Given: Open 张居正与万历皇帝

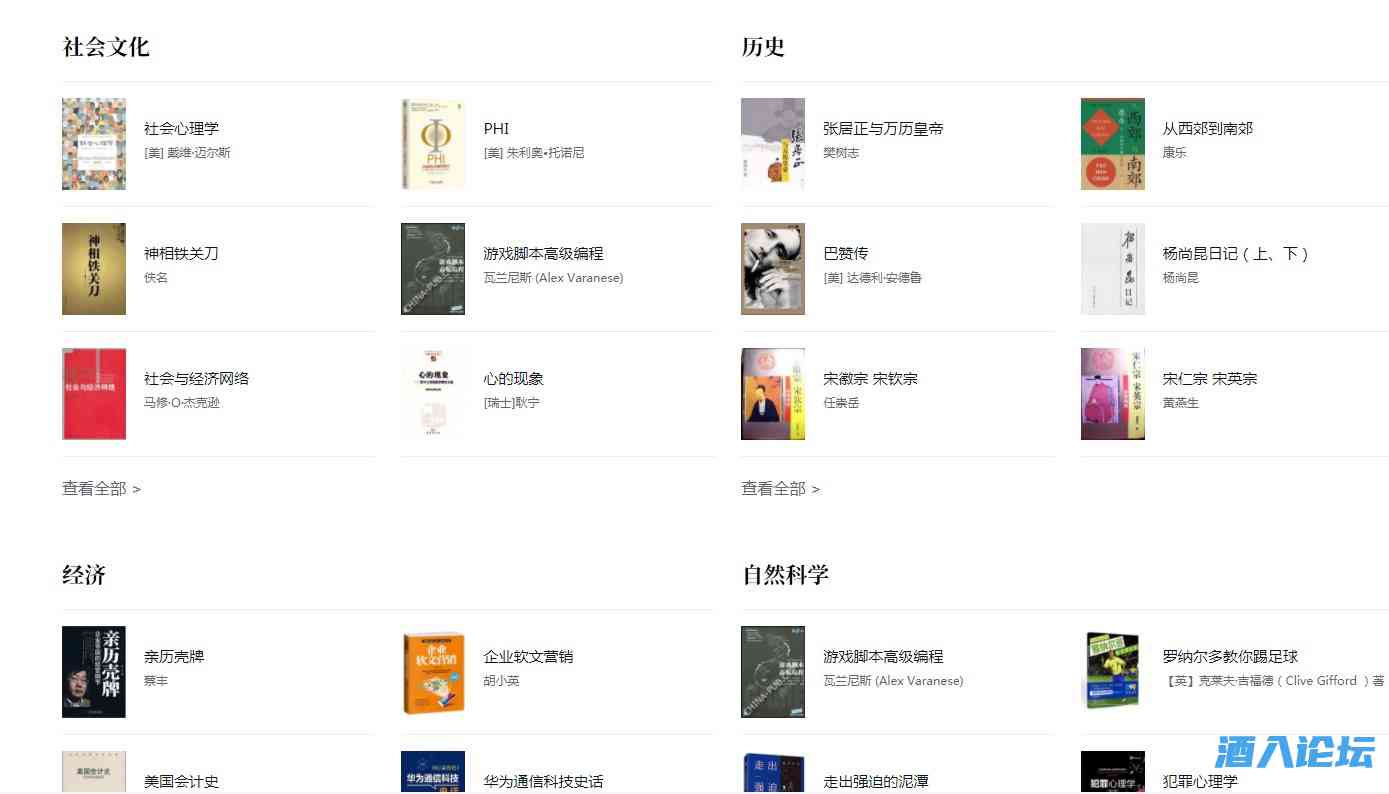Looking at the screenshot, I should 882,129.
